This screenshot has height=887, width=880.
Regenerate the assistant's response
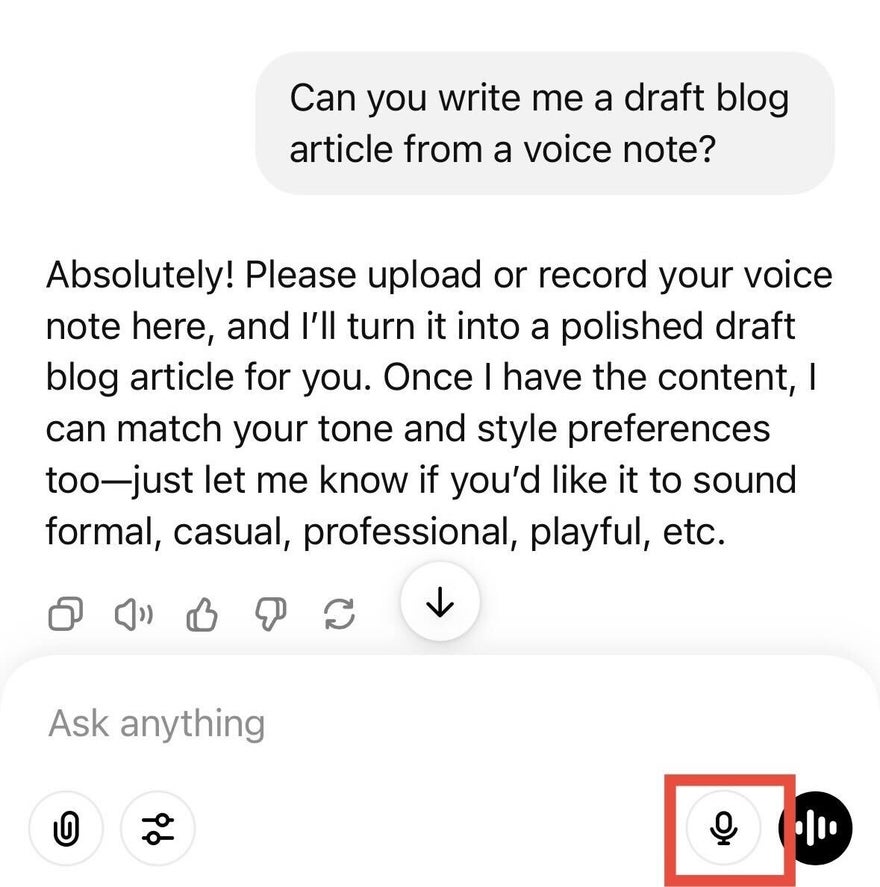click(x=337, y=613)
